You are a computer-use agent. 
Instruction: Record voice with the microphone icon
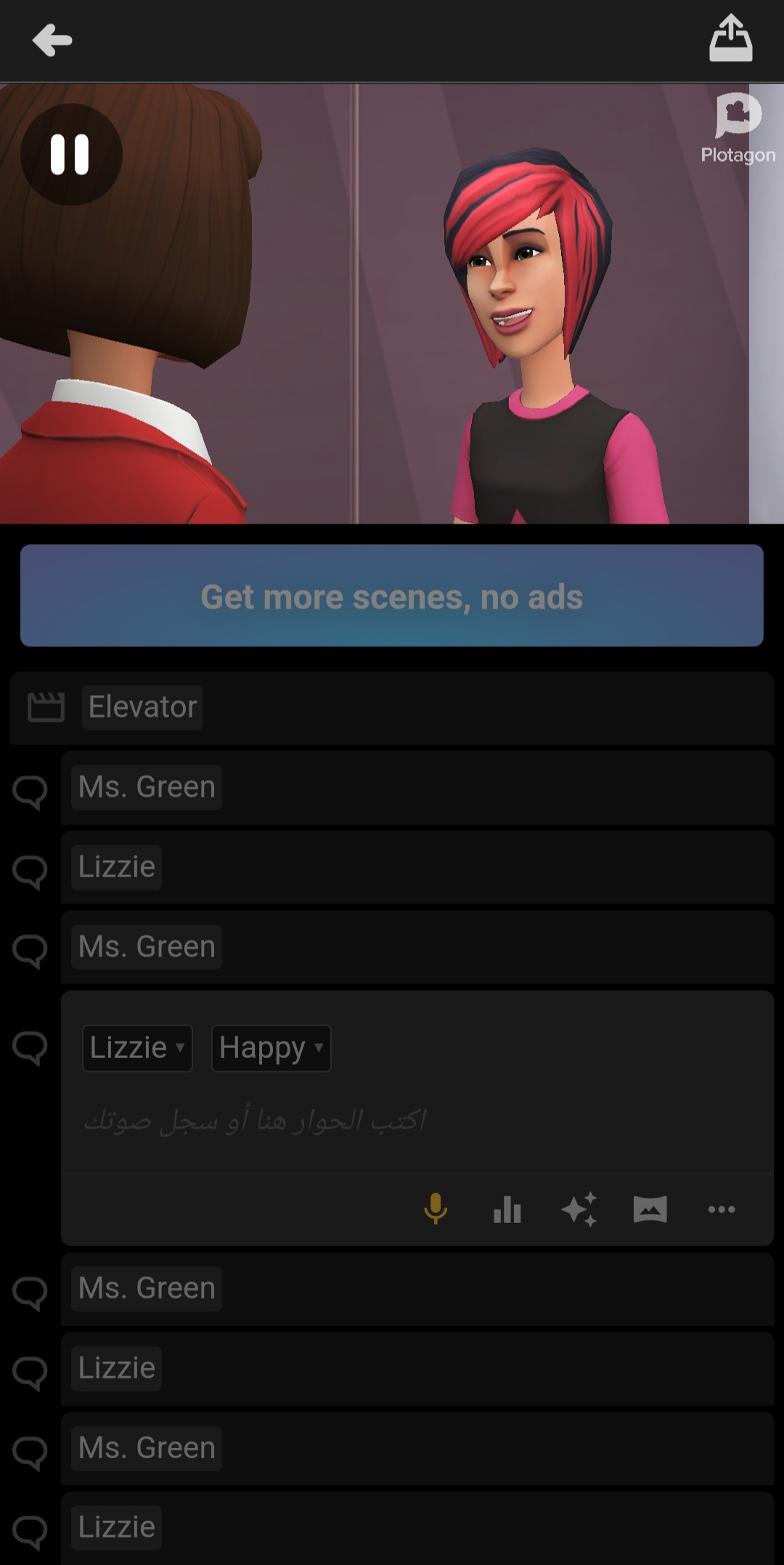[436, 1209]
